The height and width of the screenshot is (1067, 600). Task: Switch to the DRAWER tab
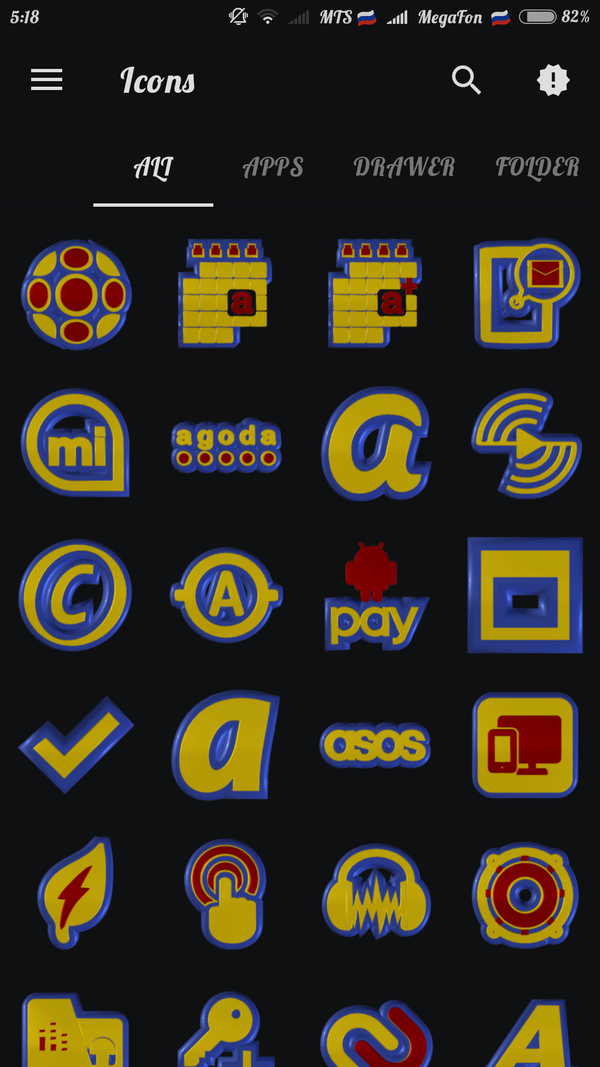tap(404, 167)
